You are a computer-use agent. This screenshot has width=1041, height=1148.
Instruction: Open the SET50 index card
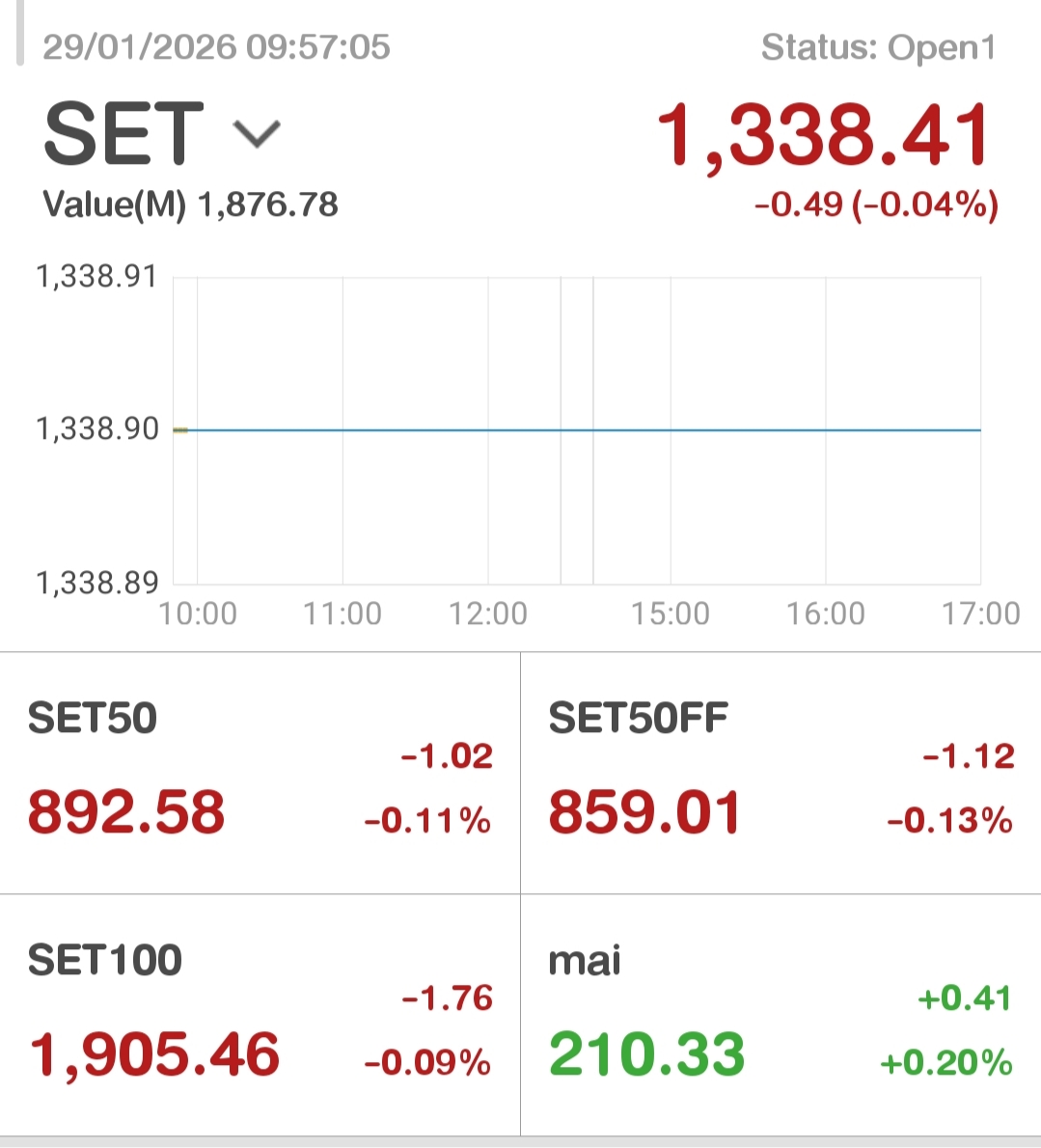260,773
